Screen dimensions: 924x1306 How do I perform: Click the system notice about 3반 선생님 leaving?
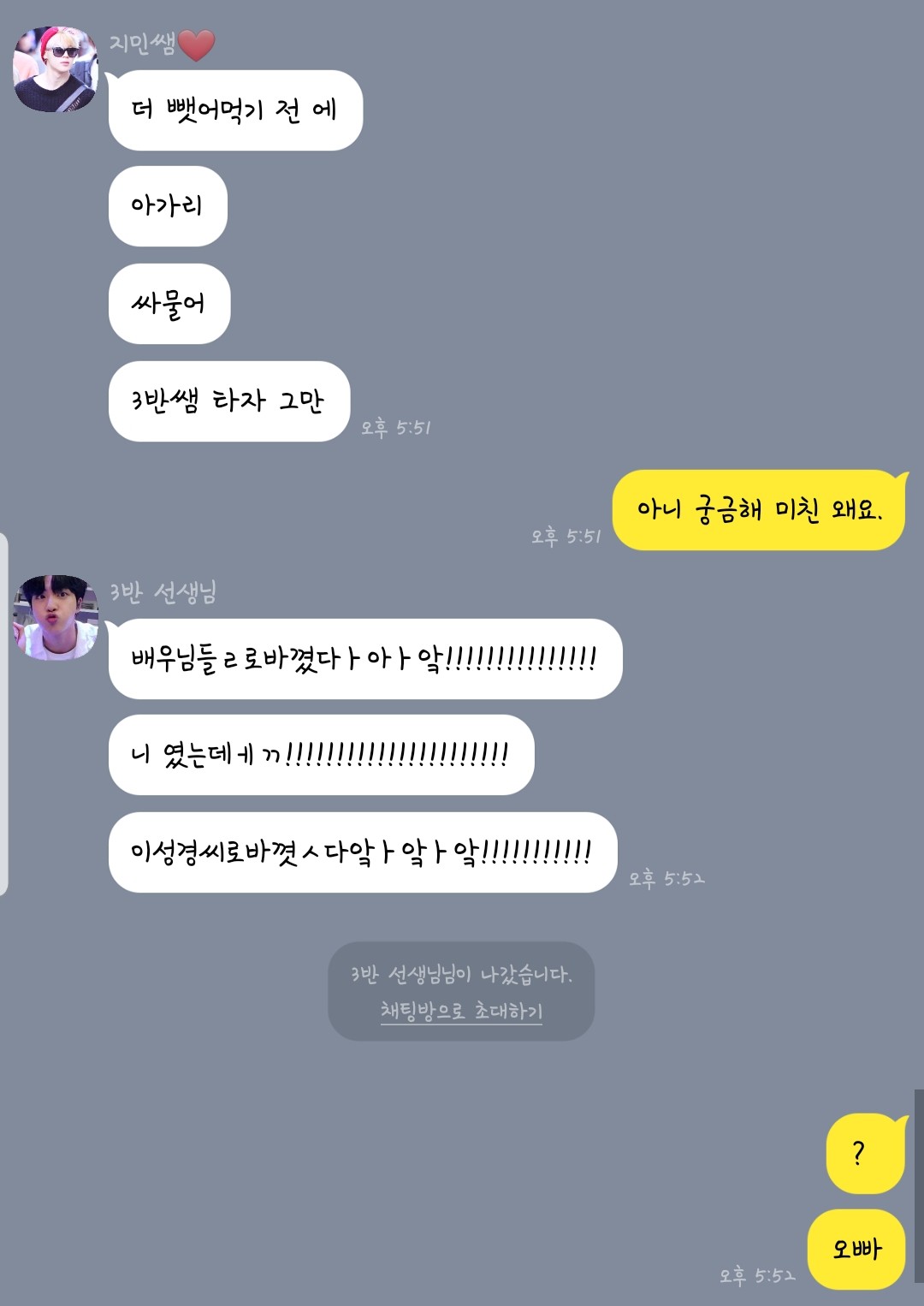(x=460, y=976)
